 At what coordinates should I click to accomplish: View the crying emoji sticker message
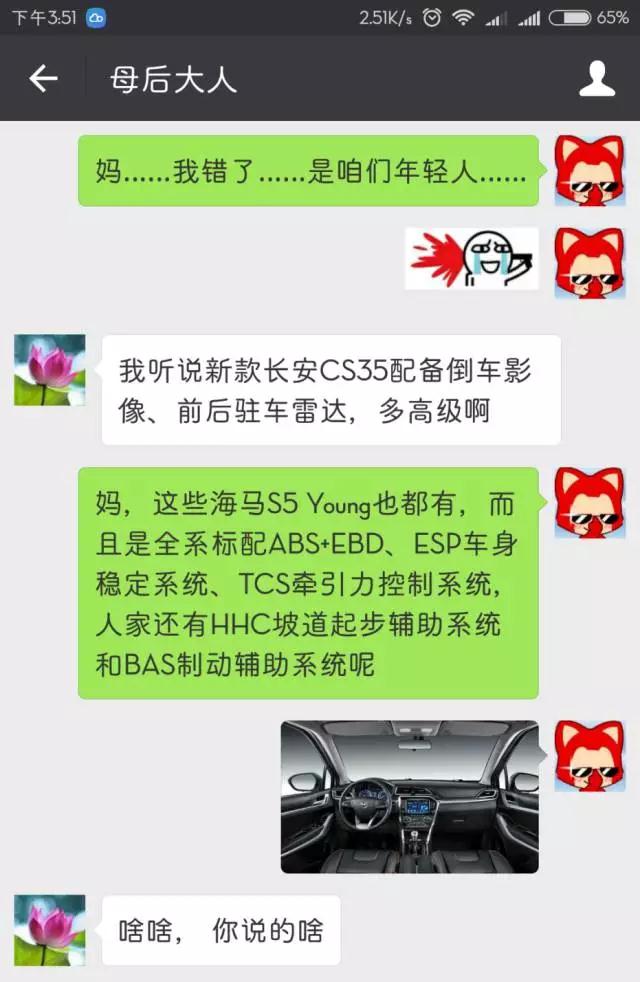471,258
